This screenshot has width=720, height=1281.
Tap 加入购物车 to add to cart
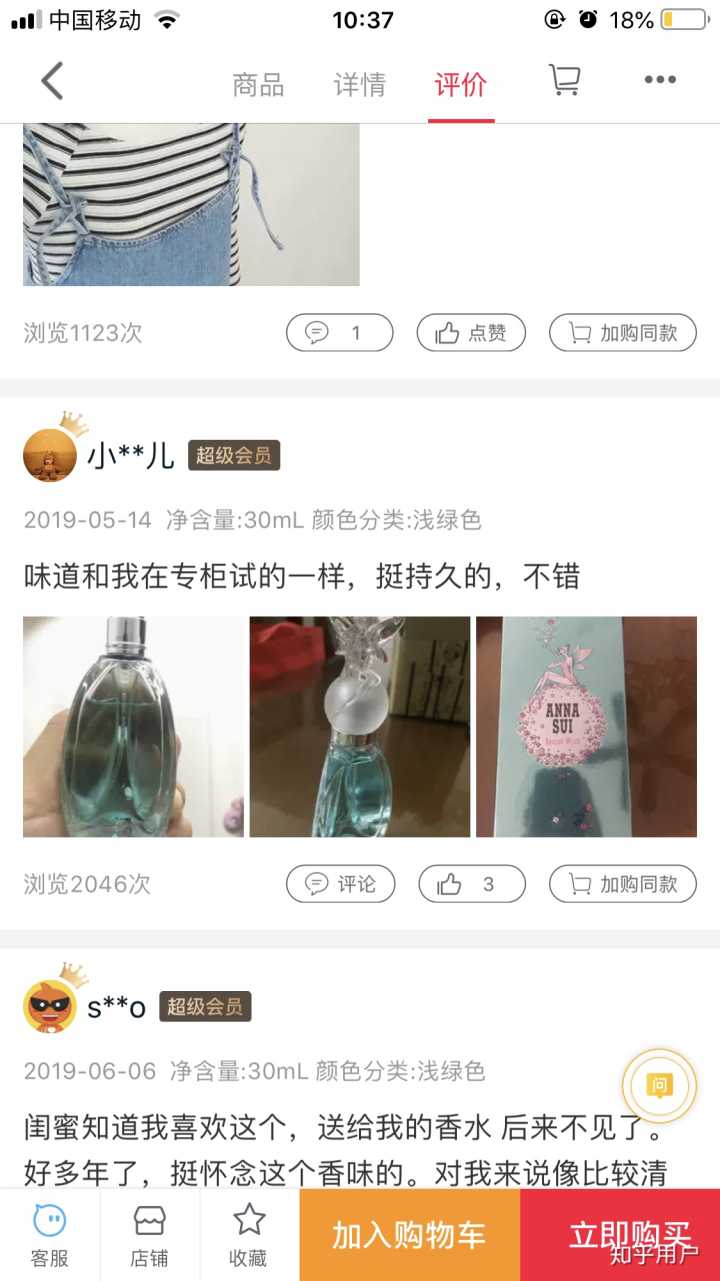point(409,1235)
